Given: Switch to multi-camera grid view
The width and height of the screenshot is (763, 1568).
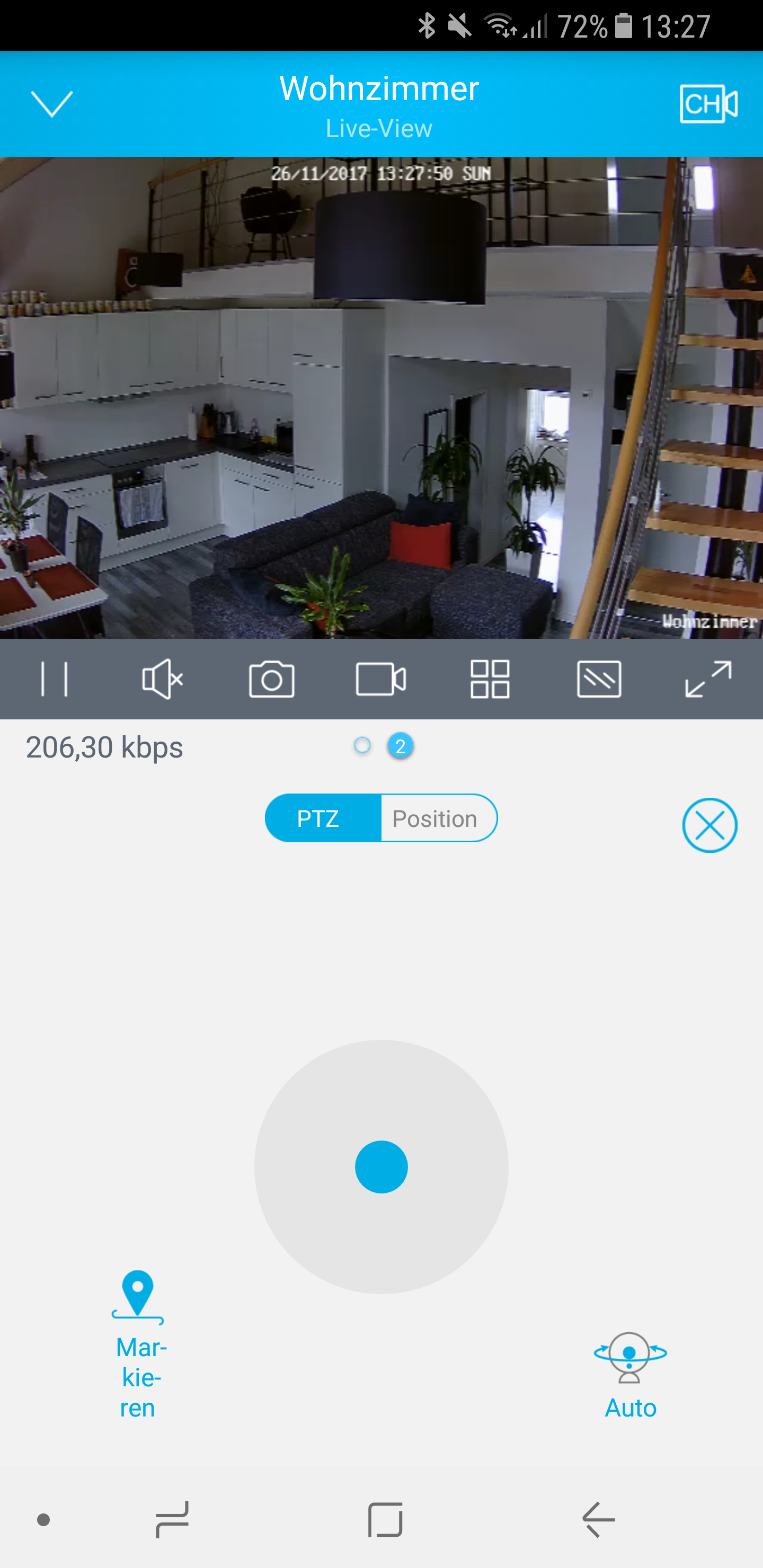Looking at the screenshot, I should pos(490,679).
